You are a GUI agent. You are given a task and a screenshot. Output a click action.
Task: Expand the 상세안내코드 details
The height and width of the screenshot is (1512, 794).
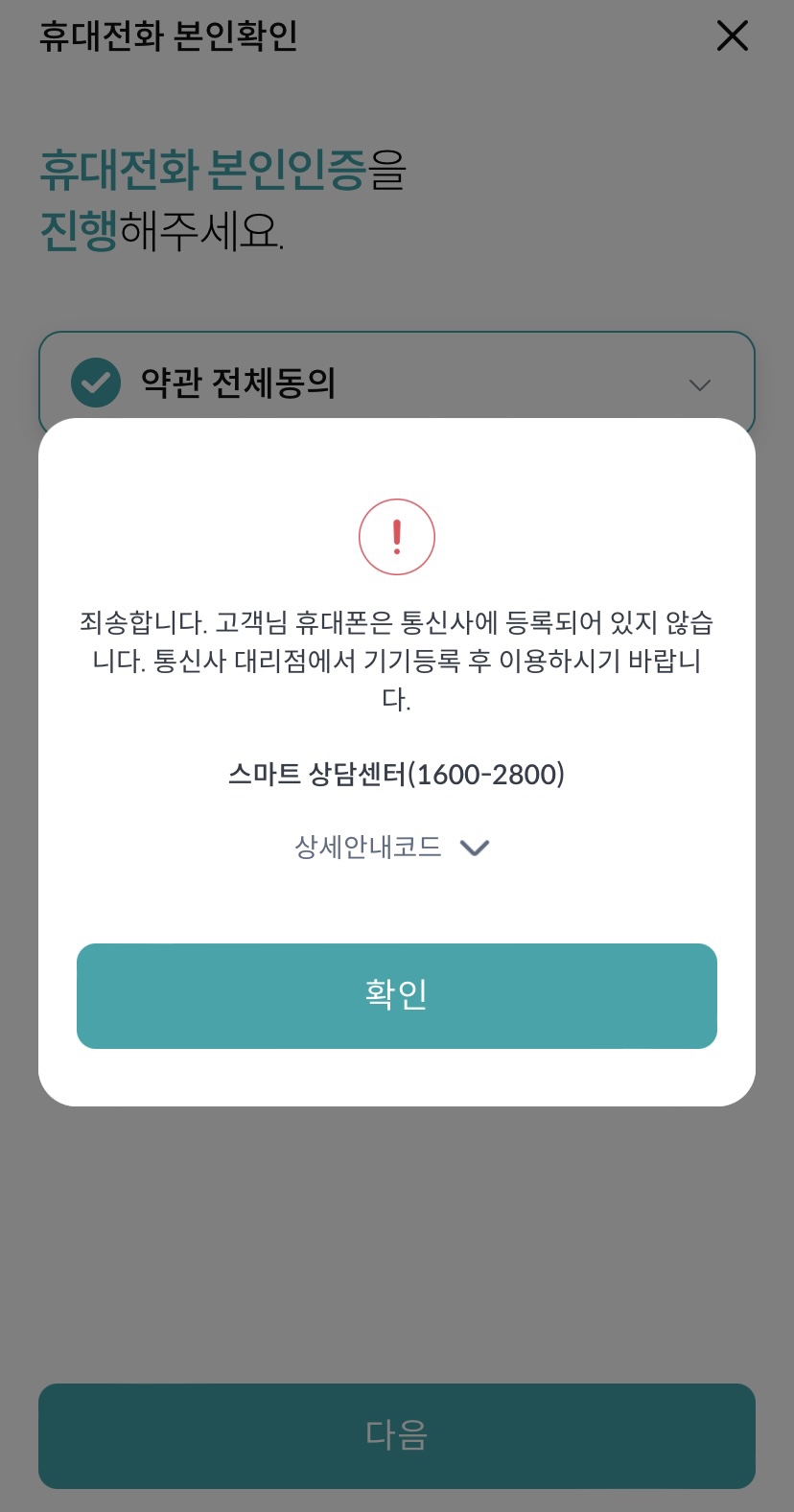click(x=392, y=848)
